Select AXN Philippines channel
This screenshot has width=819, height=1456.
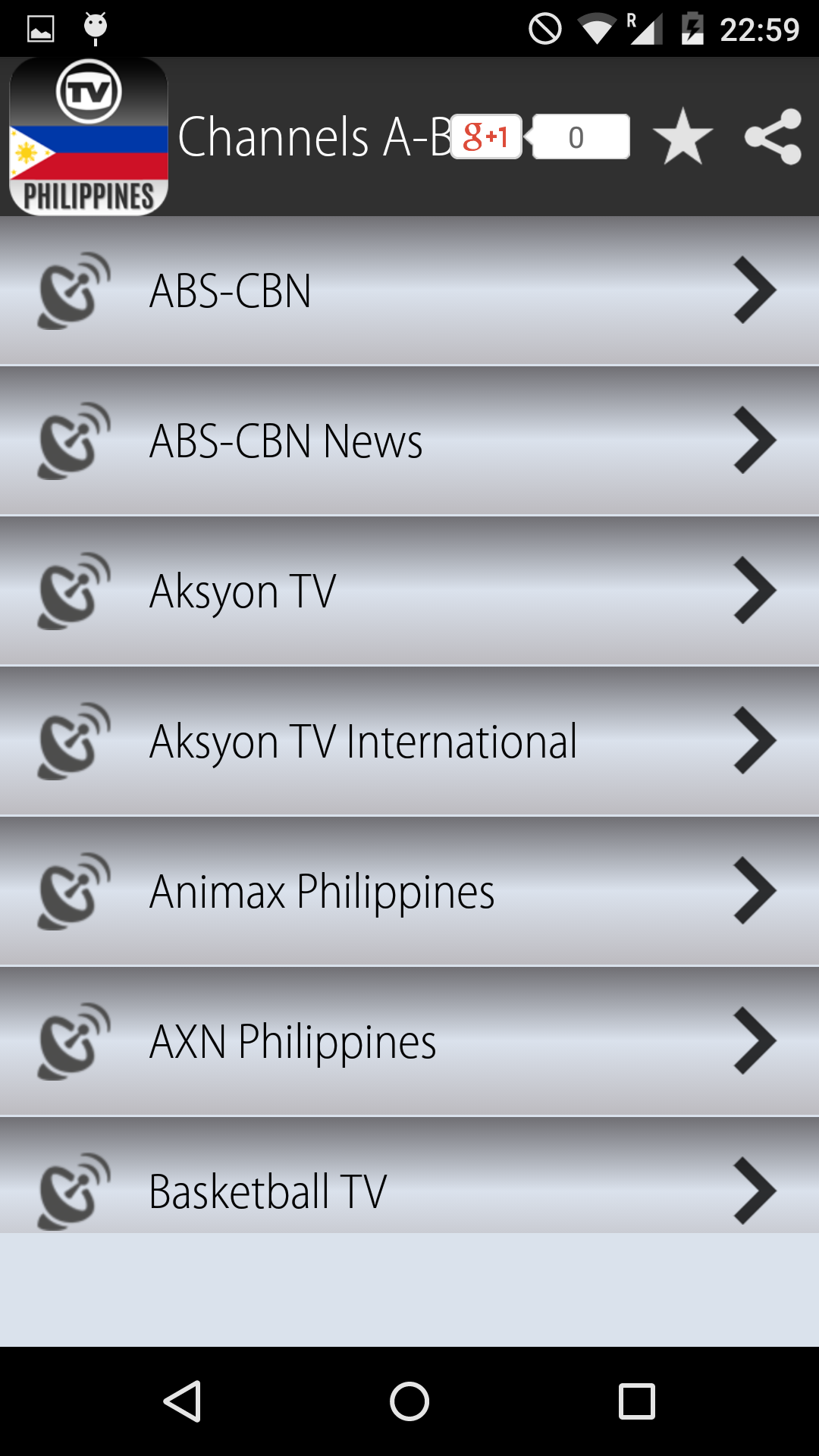(409, 1041)
